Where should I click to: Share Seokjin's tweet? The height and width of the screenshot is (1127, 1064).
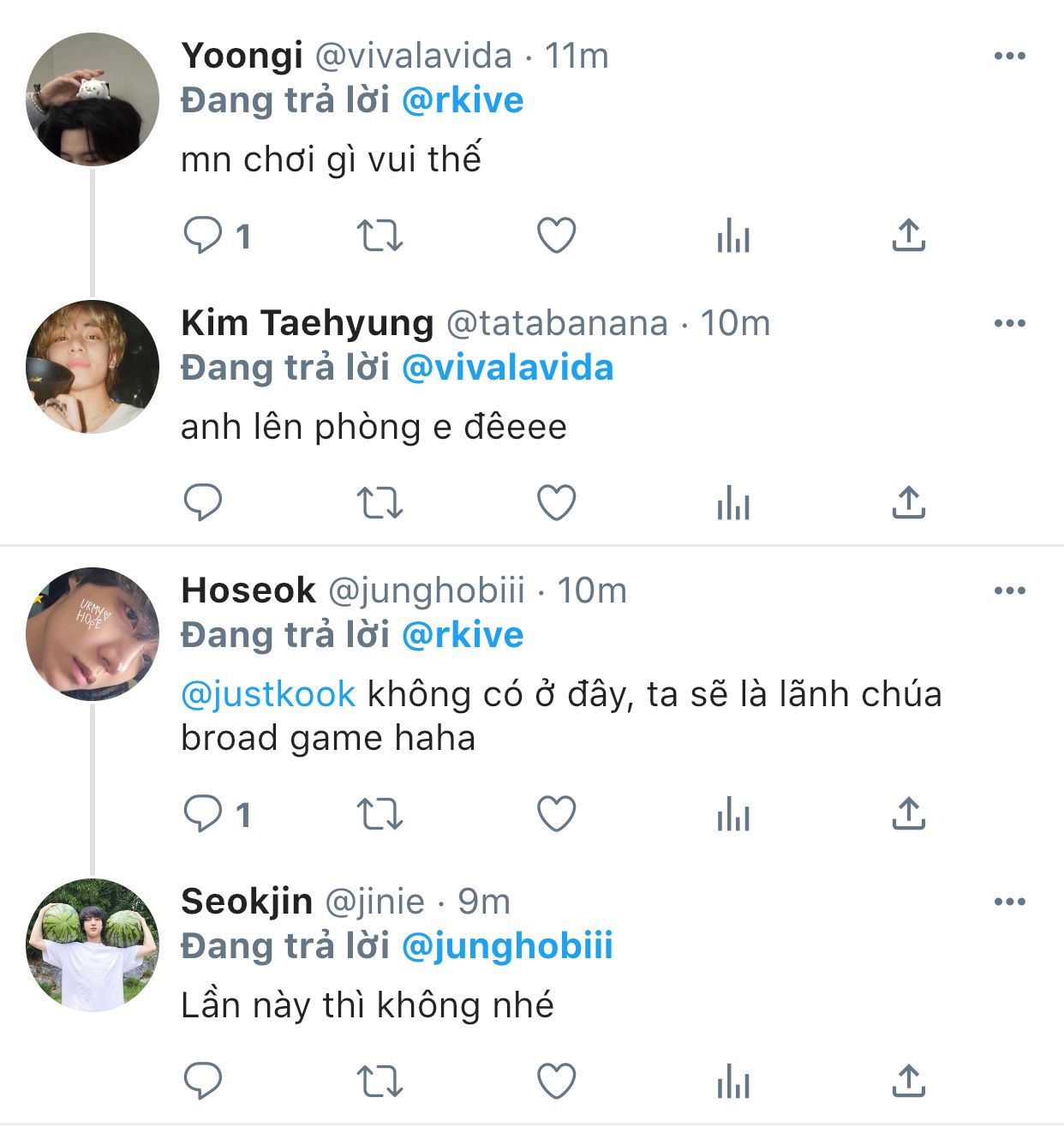point(908,1082)
